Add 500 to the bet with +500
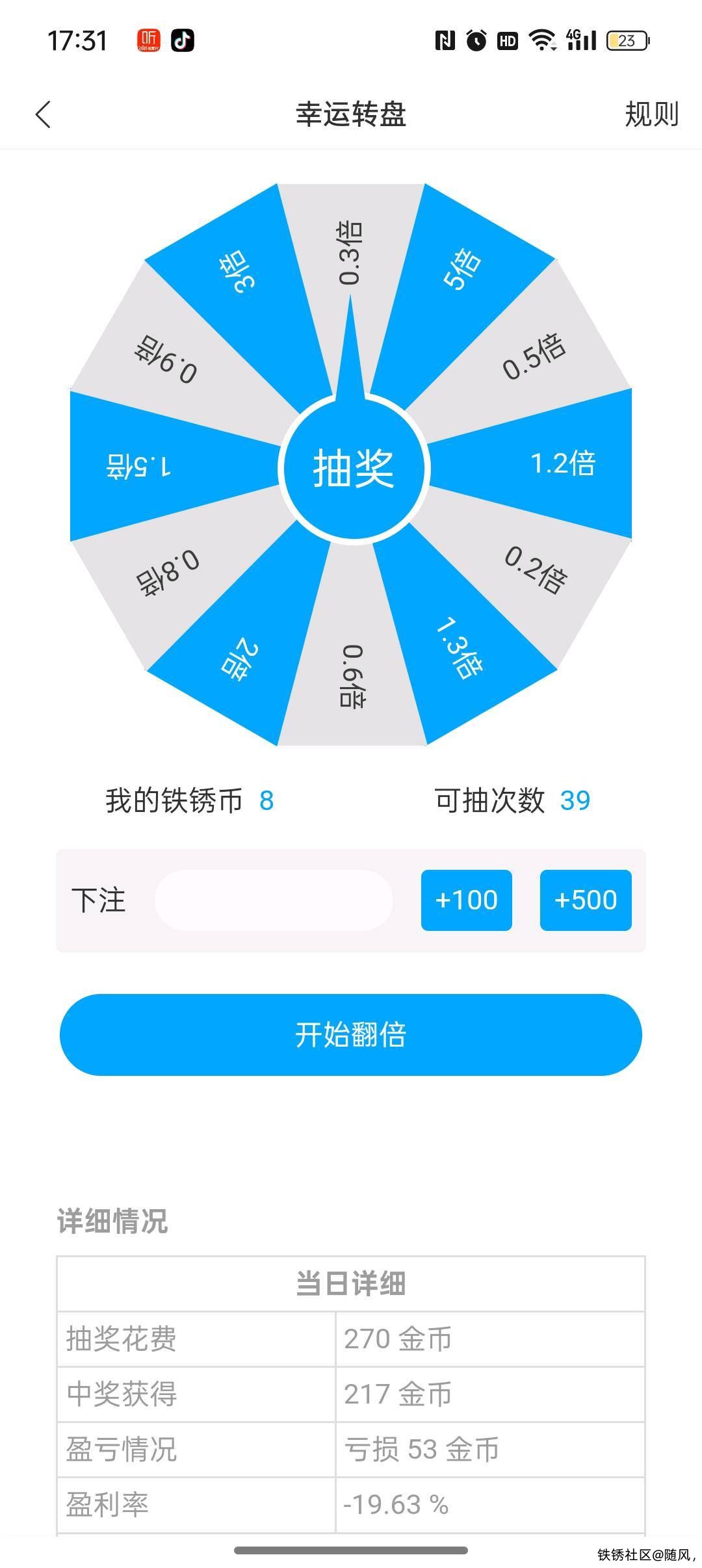This screenshot has width=702, height=1568. click(x=585, y=900)
